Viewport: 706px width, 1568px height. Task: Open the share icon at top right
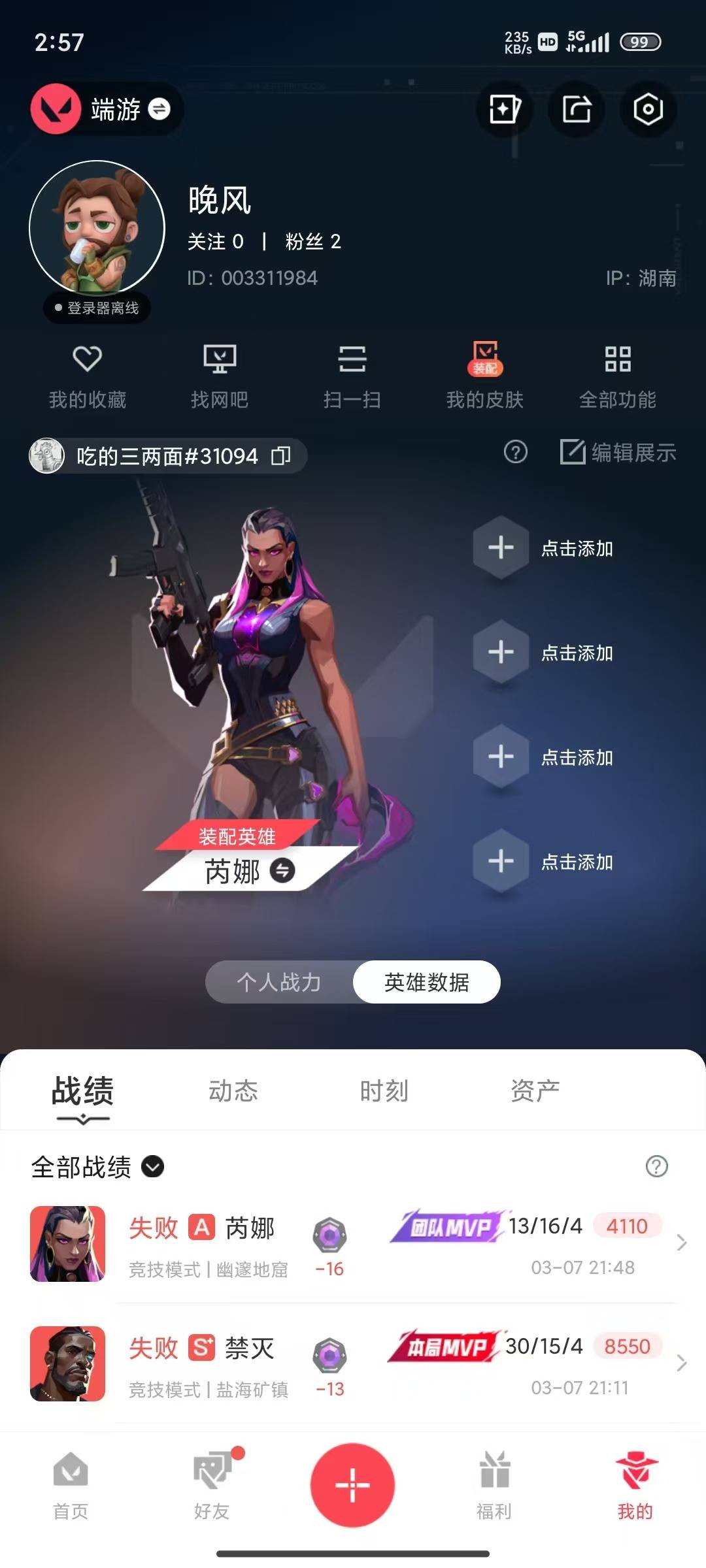pos(575,110)
